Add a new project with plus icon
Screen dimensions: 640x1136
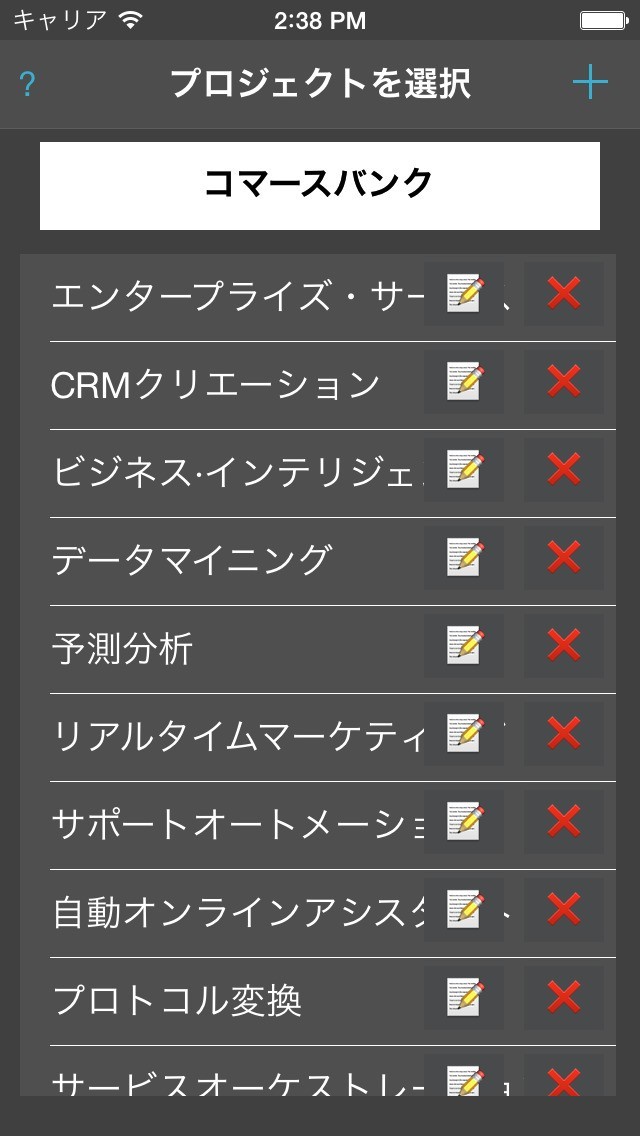pyautogui.click(x=590, y=83)
